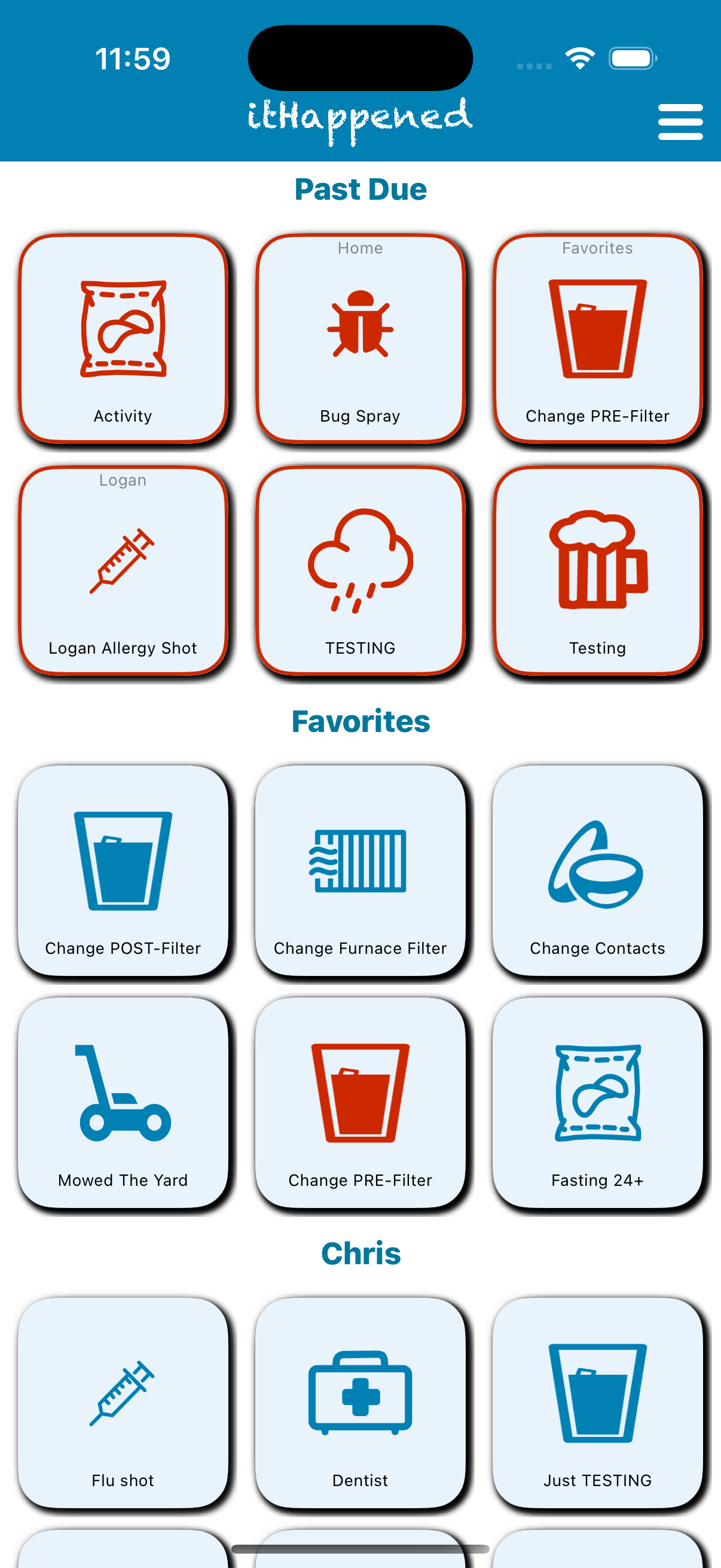Open the Flu shot syringe tile
Viewport: 721px width, 1568px height.
(x=123, y=1394)
